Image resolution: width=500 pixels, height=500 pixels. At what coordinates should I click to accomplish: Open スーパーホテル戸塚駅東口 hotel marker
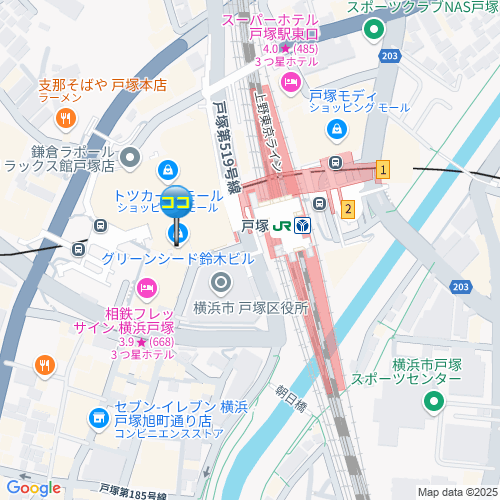pyautogui.click(x=291, y=83)
